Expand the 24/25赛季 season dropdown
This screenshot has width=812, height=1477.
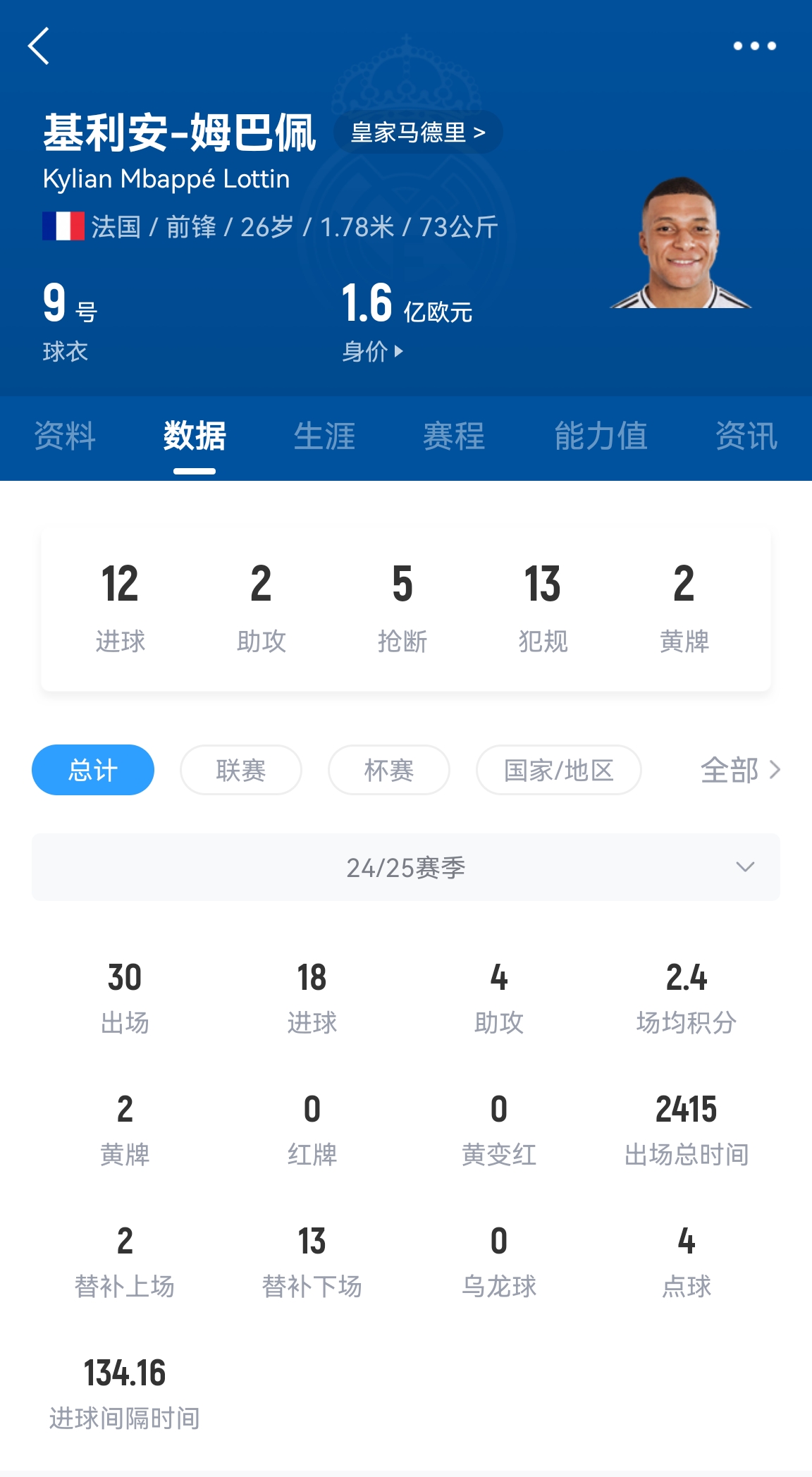[406, 867]
